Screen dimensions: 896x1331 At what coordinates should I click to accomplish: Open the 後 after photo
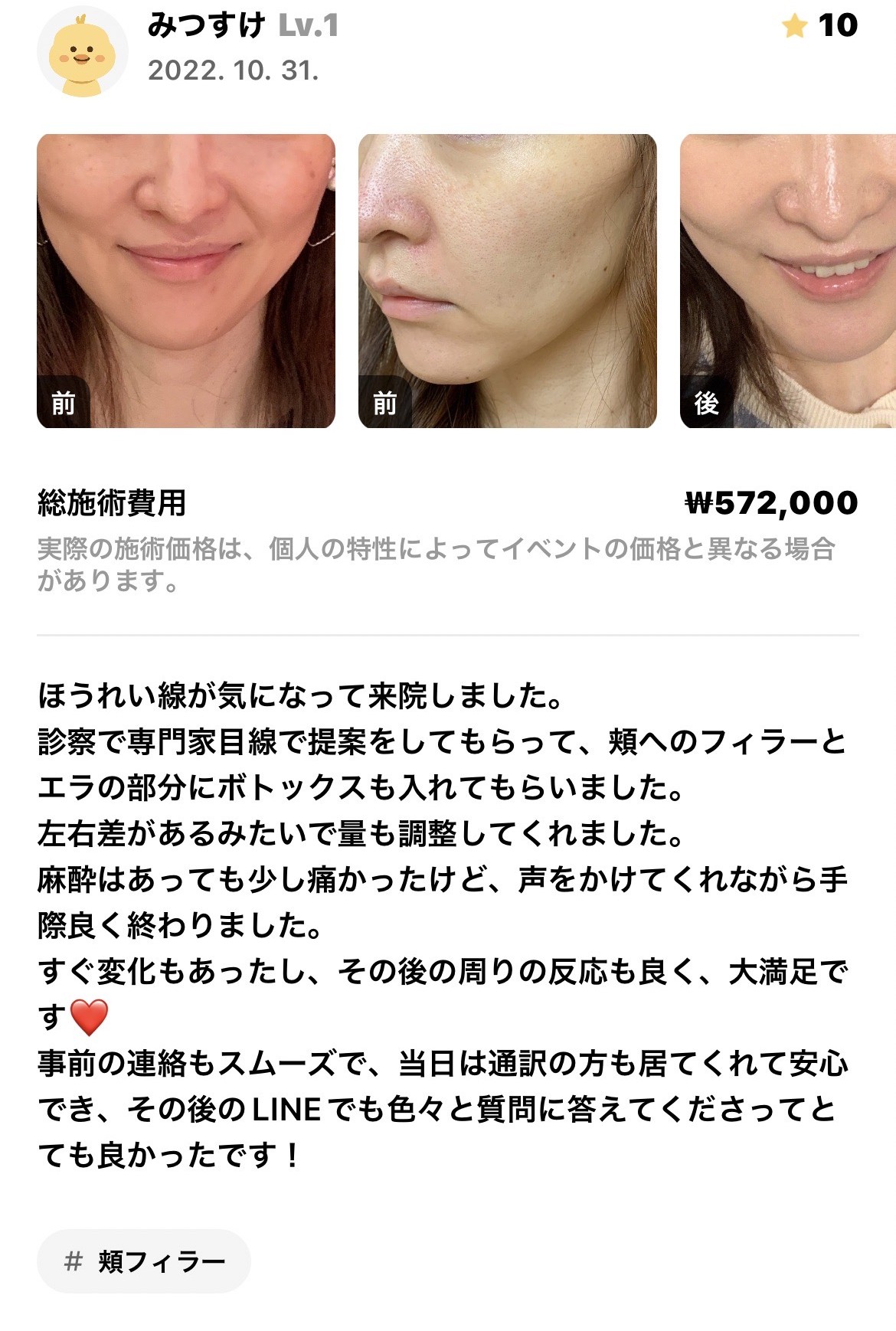pos(787,281)
